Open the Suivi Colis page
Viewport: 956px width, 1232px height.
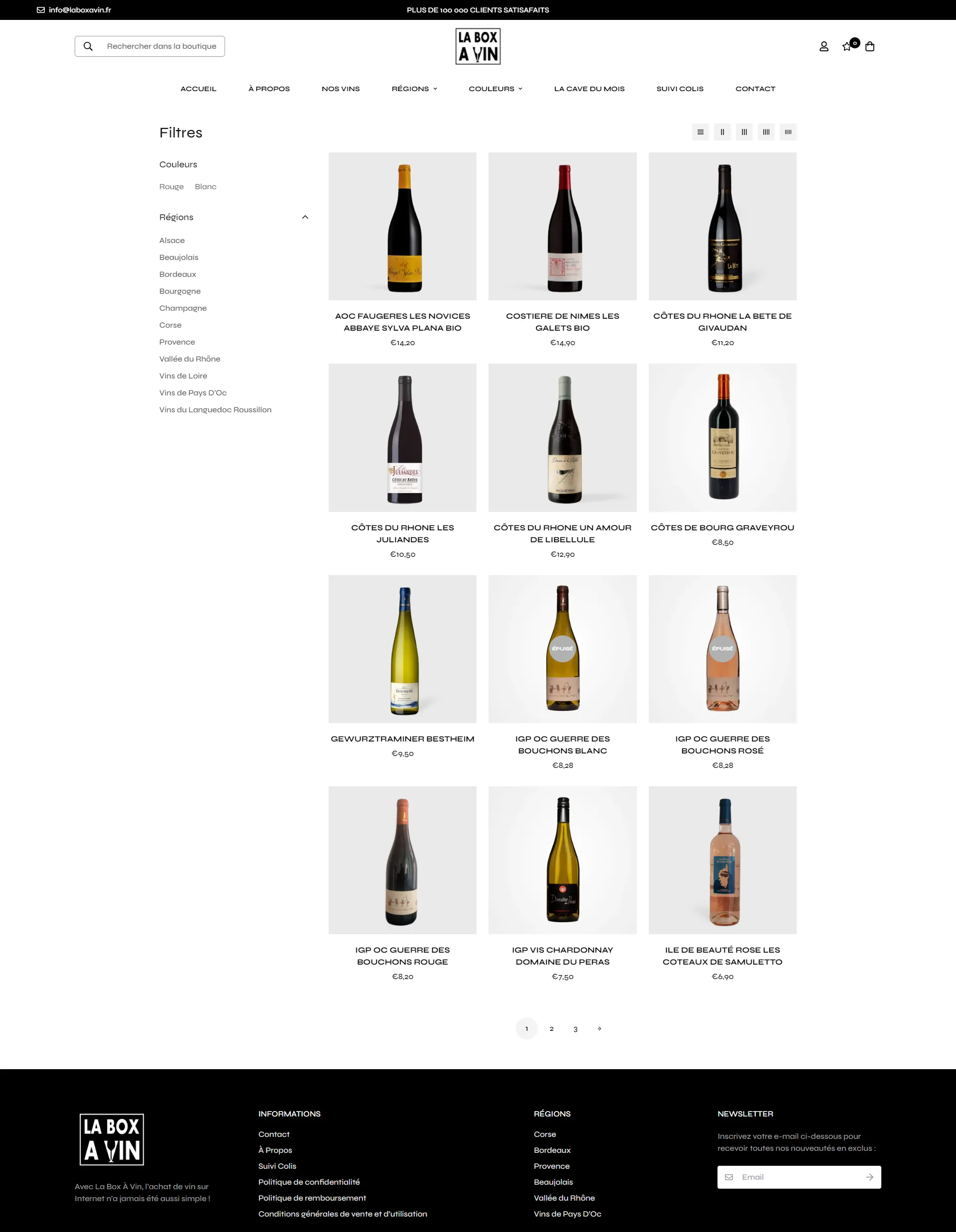(x=680, y=89)
